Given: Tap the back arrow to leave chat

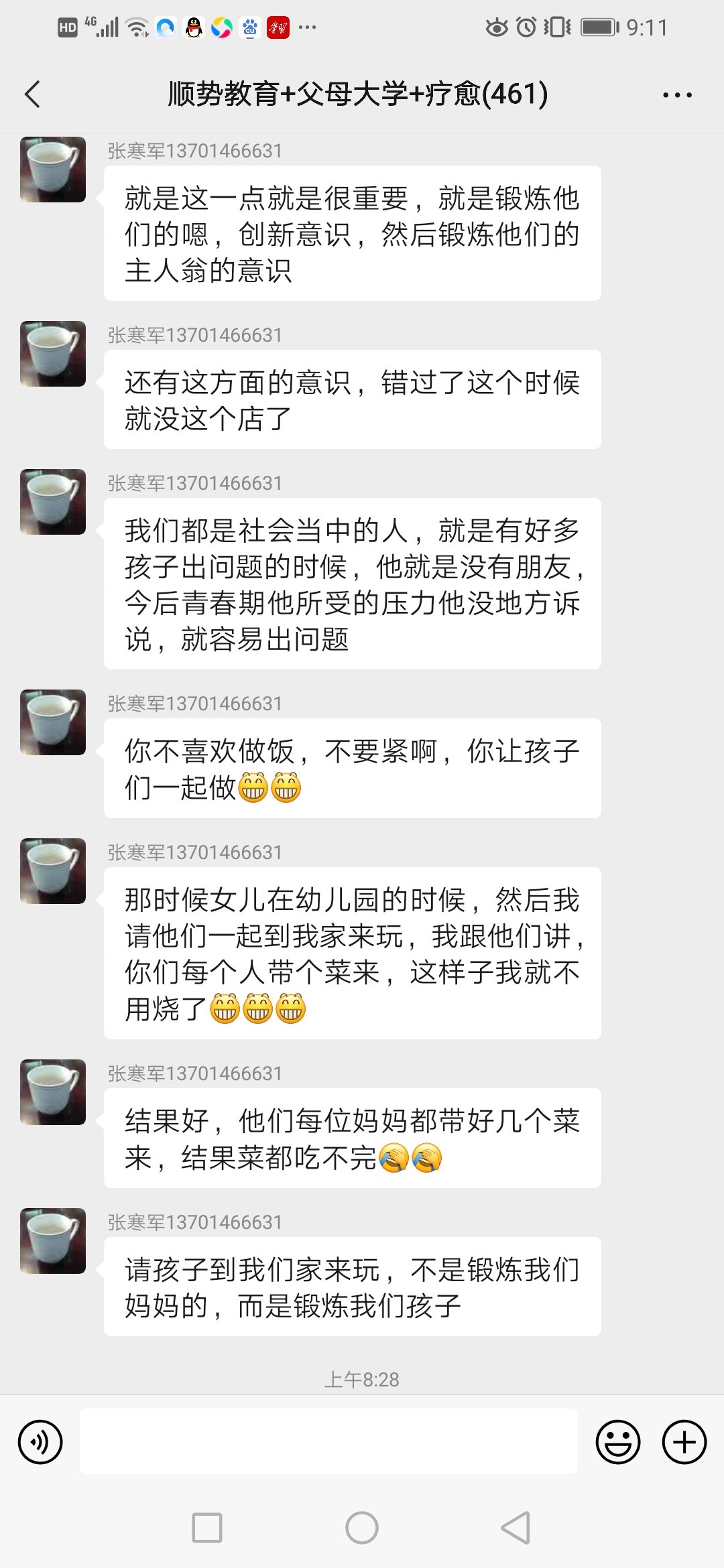Looking at the screenshot, I should [x=34, y=95].
